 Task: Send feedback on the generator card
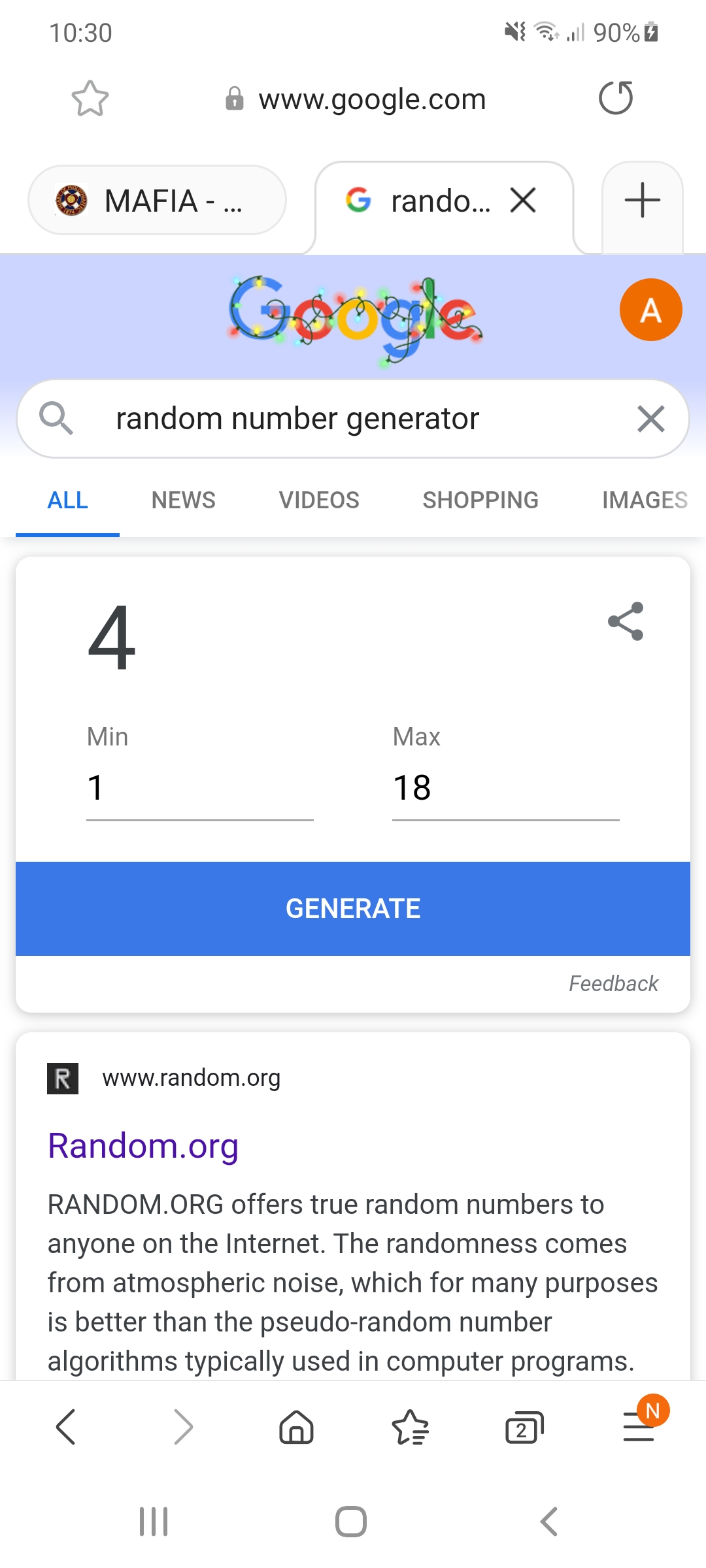[x=613, y=983]
